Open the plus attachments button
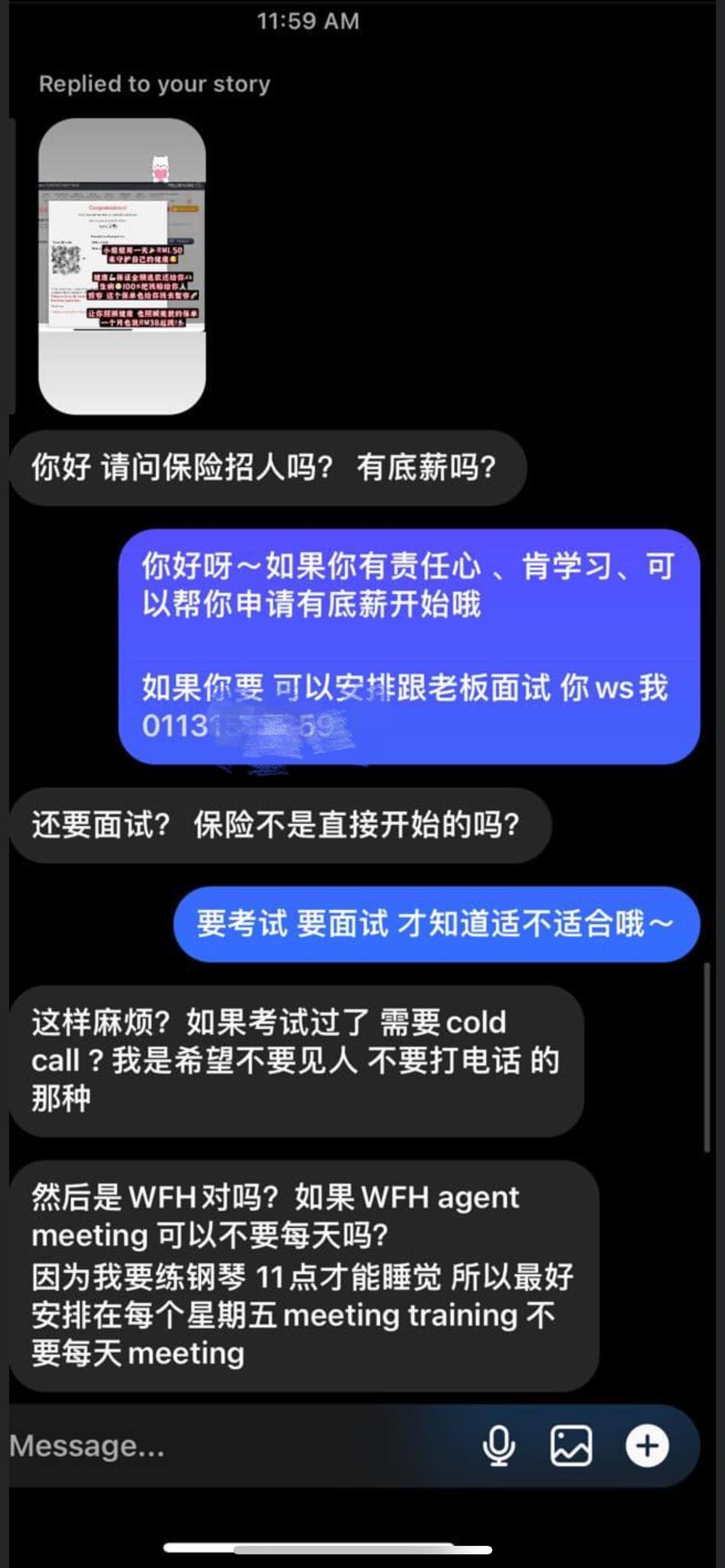Viewport: 725px width, 1568px height. [x=647, y=1445]
